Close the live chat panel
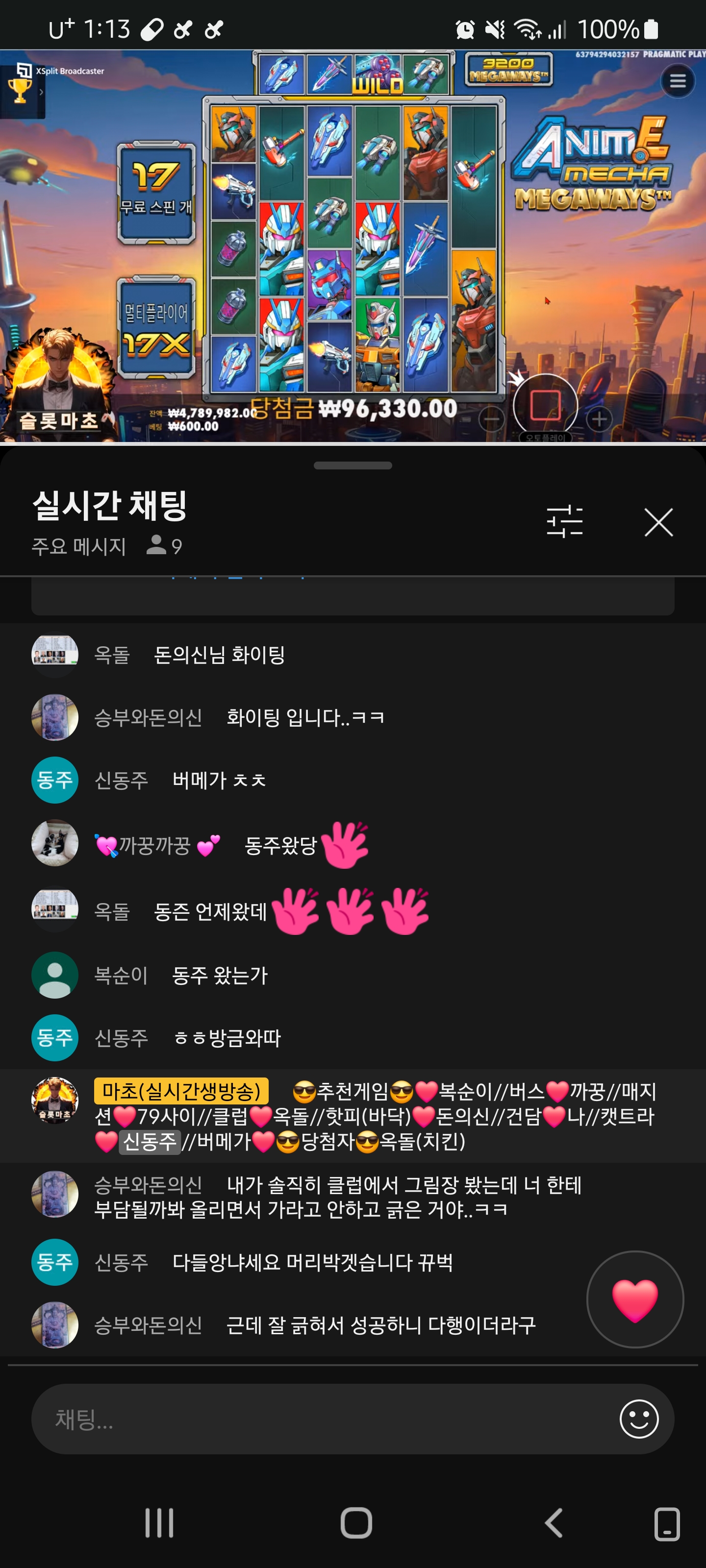 pyautogui.click(x=658, y=522)
